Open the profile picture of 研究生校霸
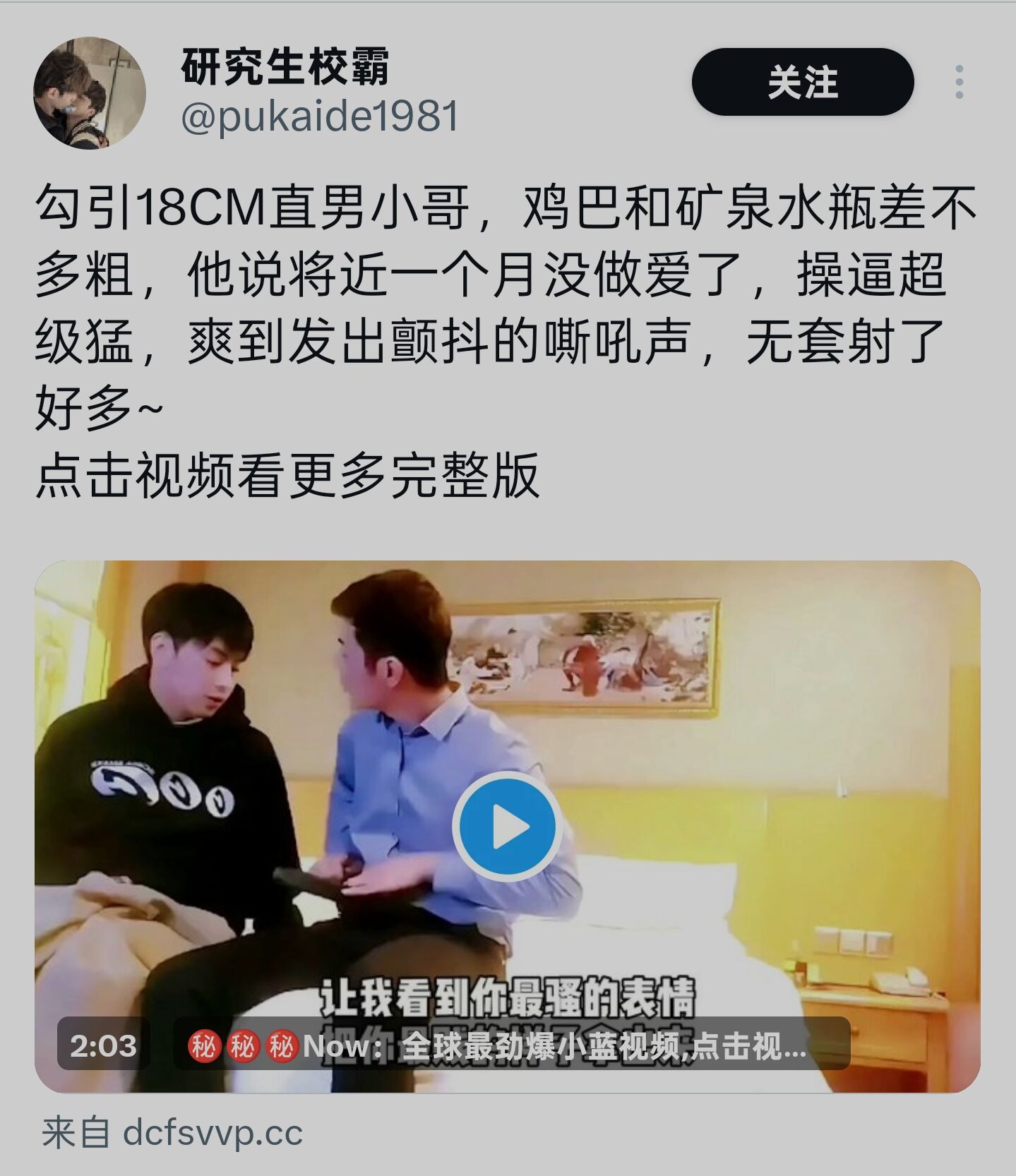 coord(90,92)
